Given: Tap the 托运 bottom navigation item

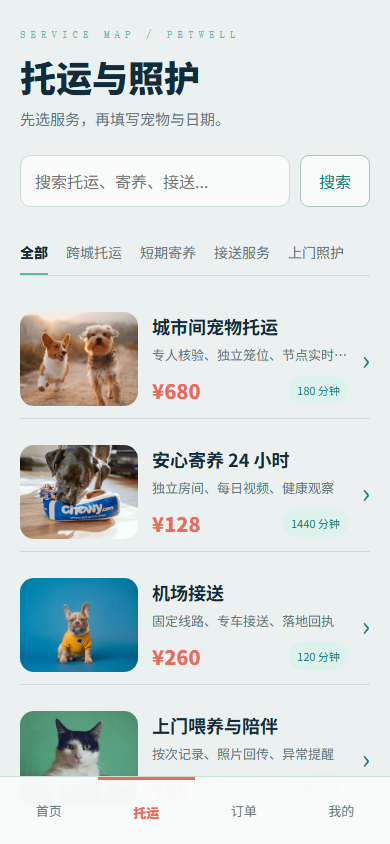Looking at the screenshot, I should (x=146, y=811).
